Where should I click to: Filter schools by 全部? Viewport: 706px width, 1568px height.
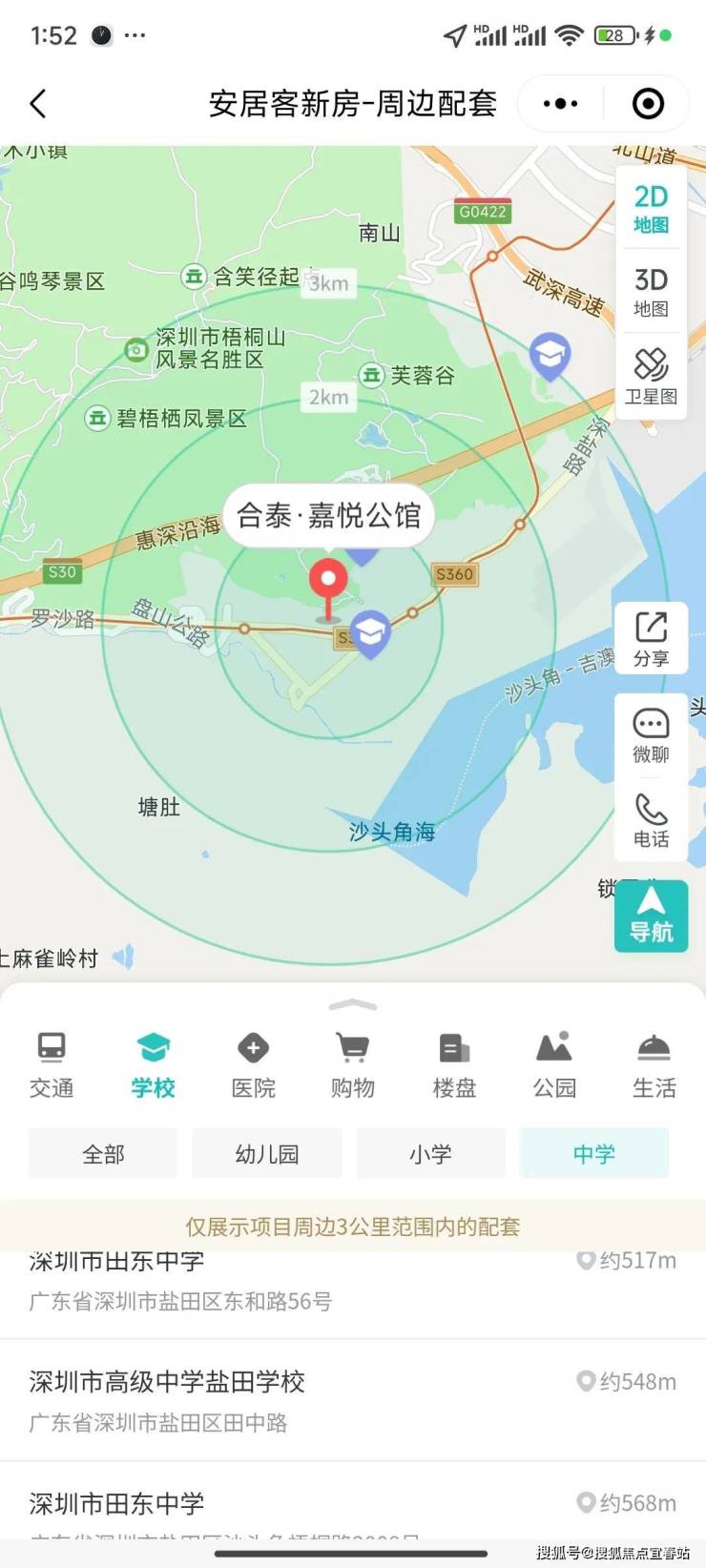tap(103, 1153)
